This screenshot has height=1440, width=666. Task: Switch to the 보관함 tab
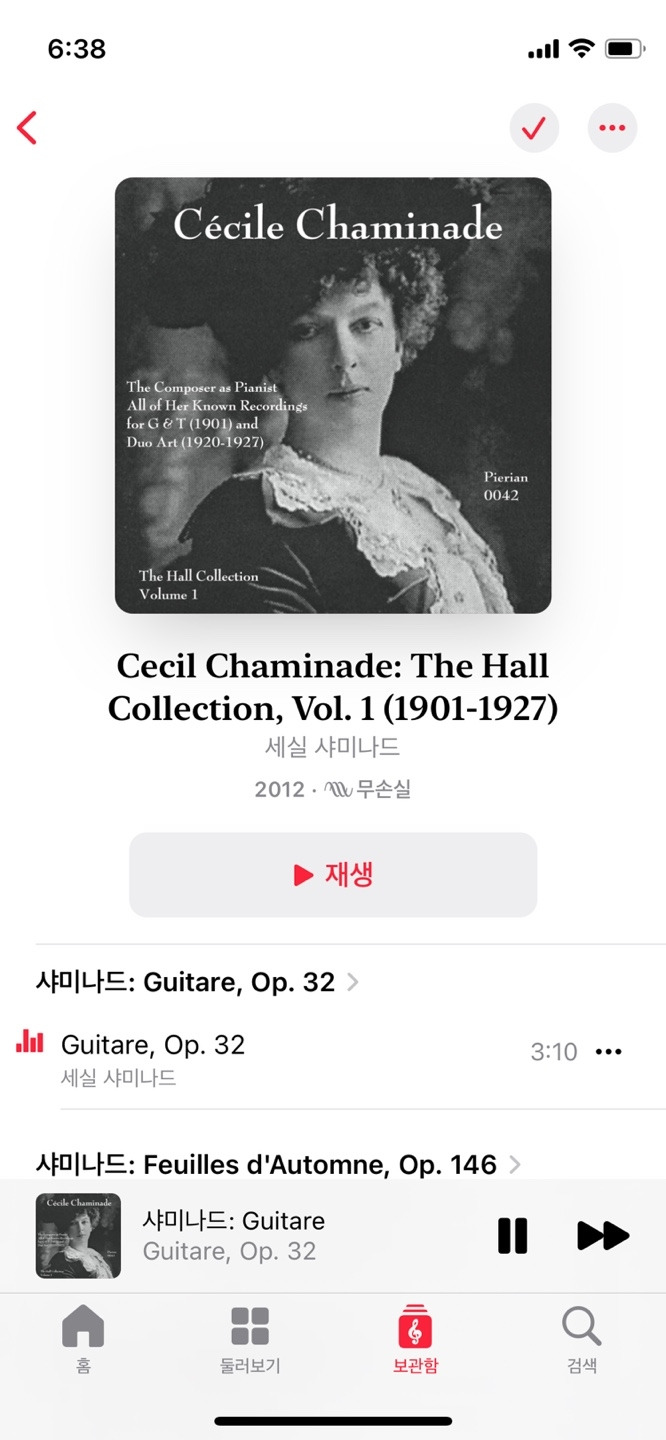tap(415, 1340)
